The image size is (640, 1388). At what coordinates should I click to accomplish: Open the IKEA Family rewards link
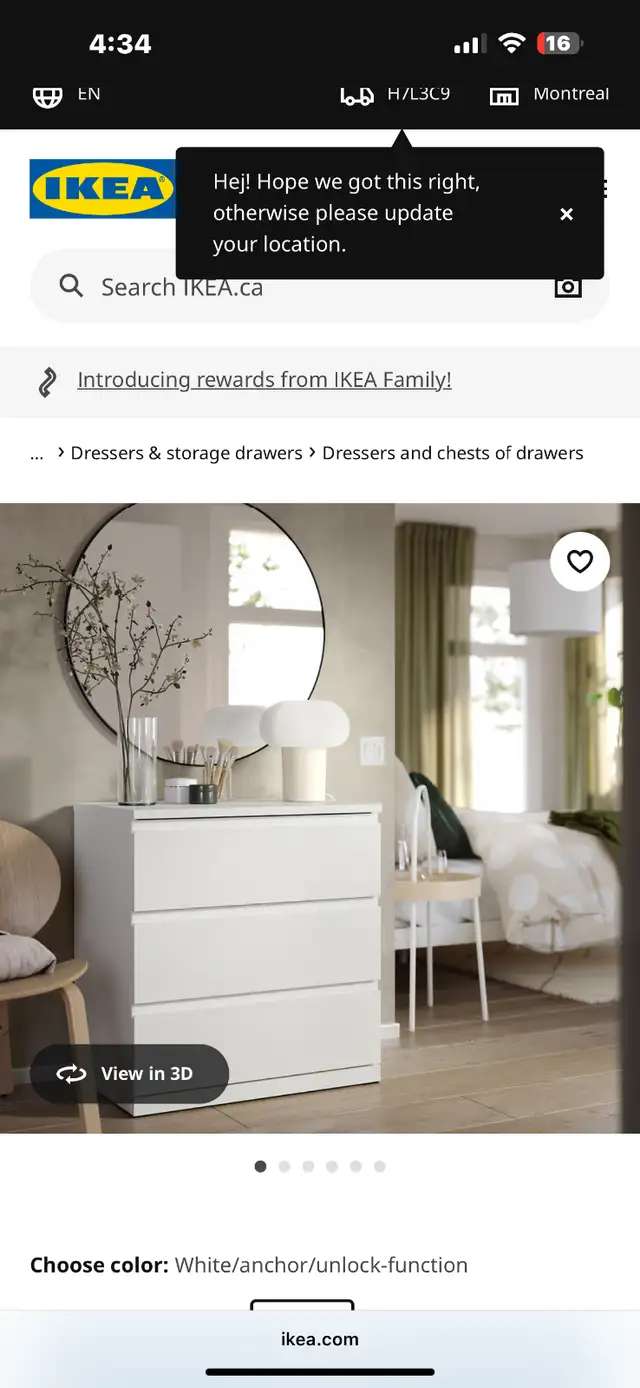coord(264,380)
